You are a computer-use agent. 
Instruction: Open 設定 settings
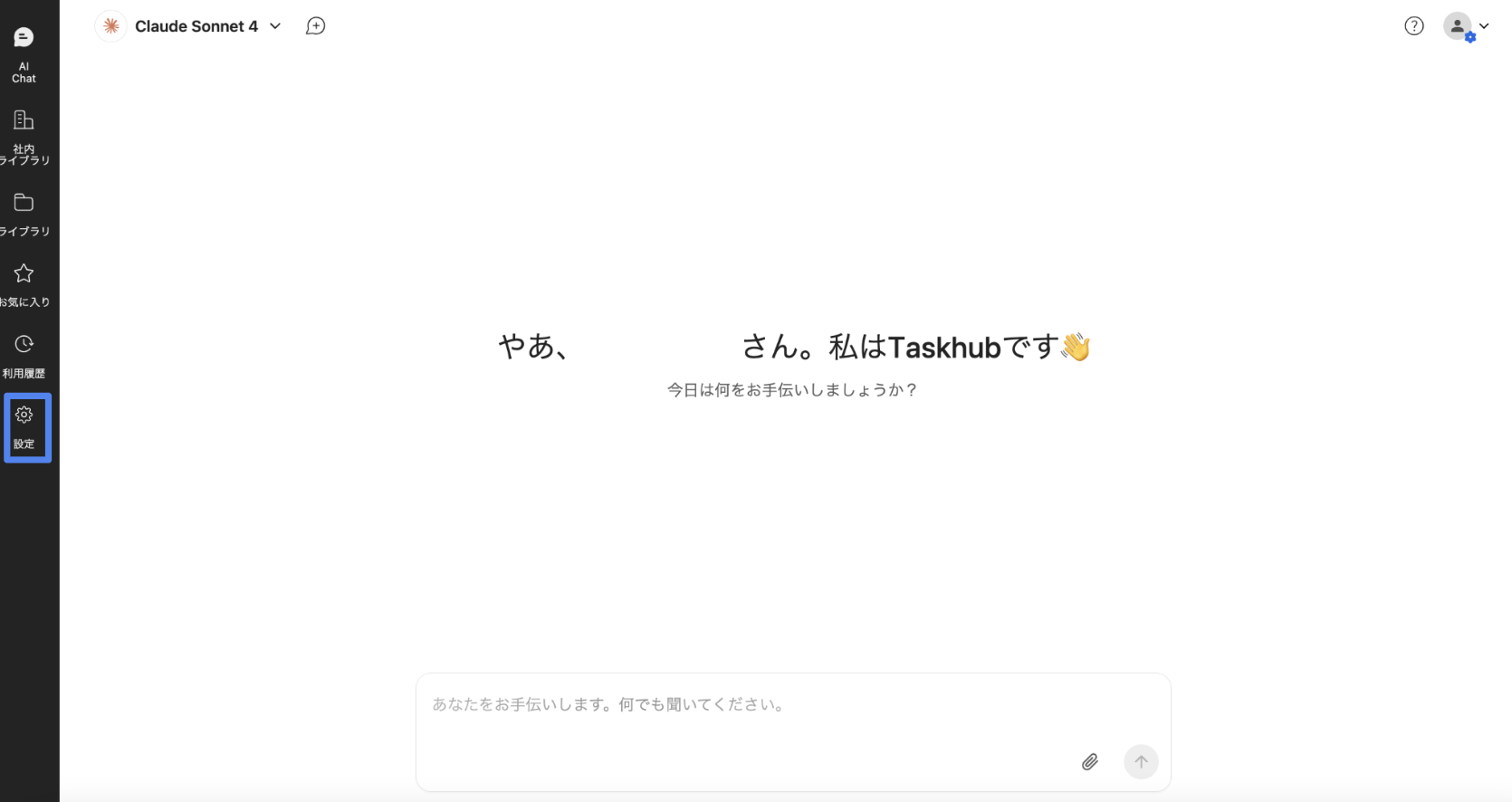coord(24,426)
